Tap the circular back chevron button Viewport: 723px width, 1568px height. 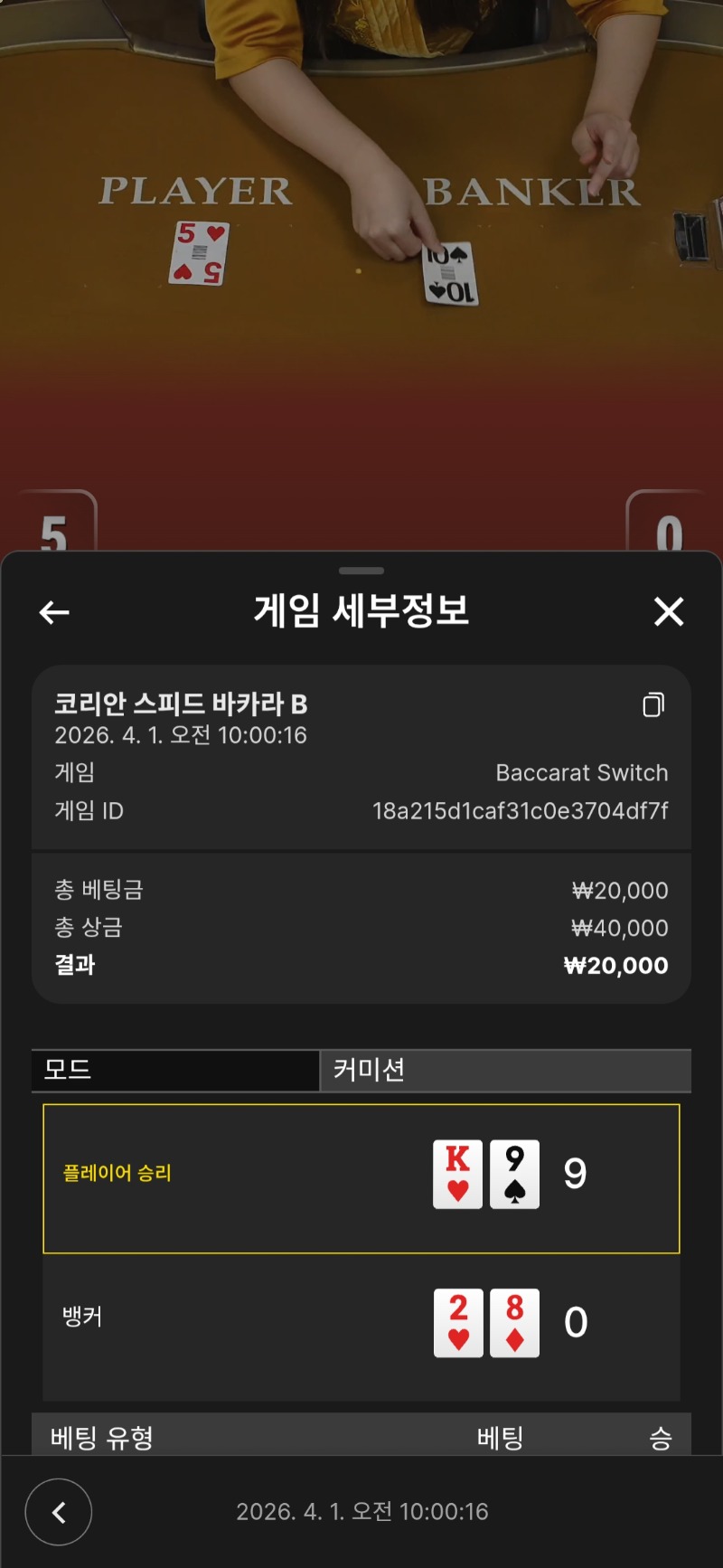coord(59,1511)
